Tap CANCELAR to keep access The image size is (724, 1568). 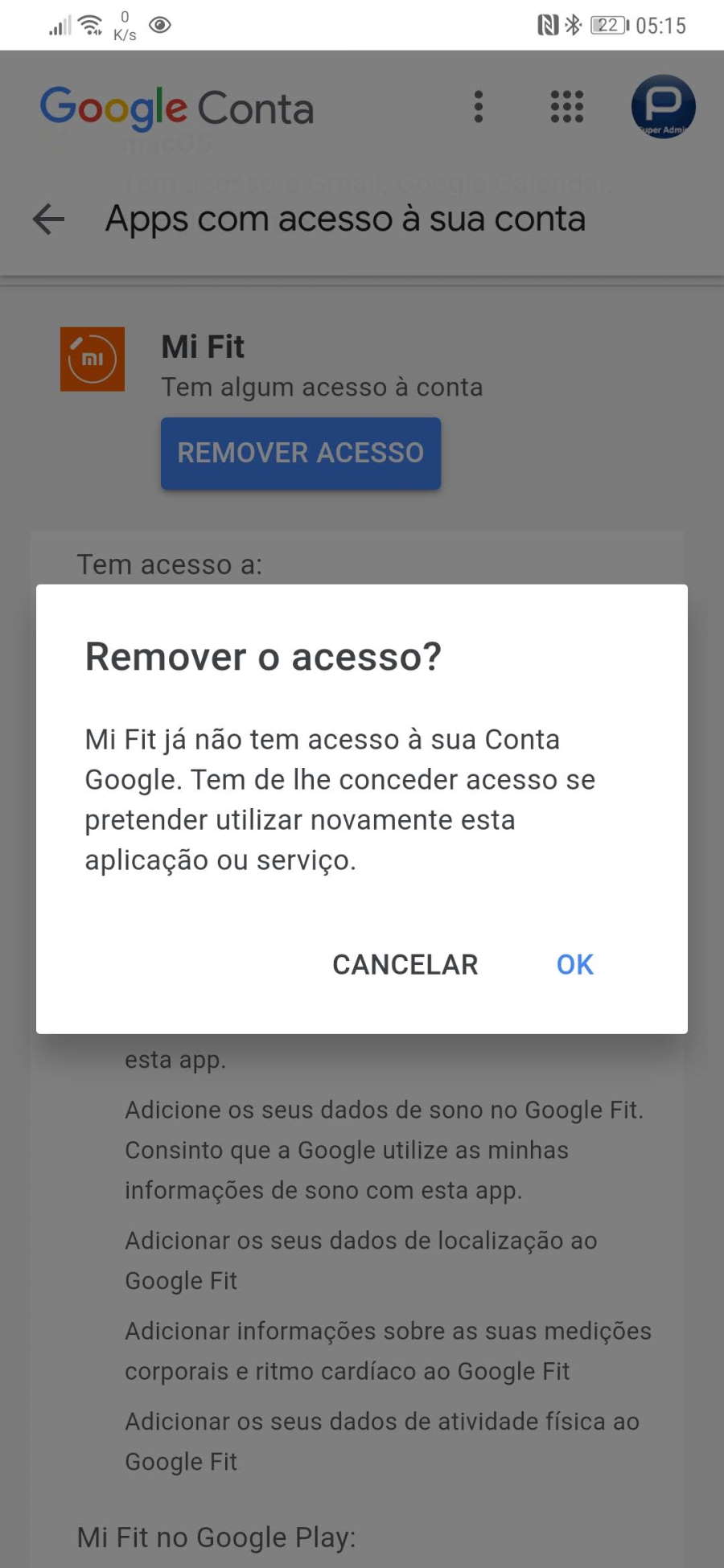coord(405,964)
